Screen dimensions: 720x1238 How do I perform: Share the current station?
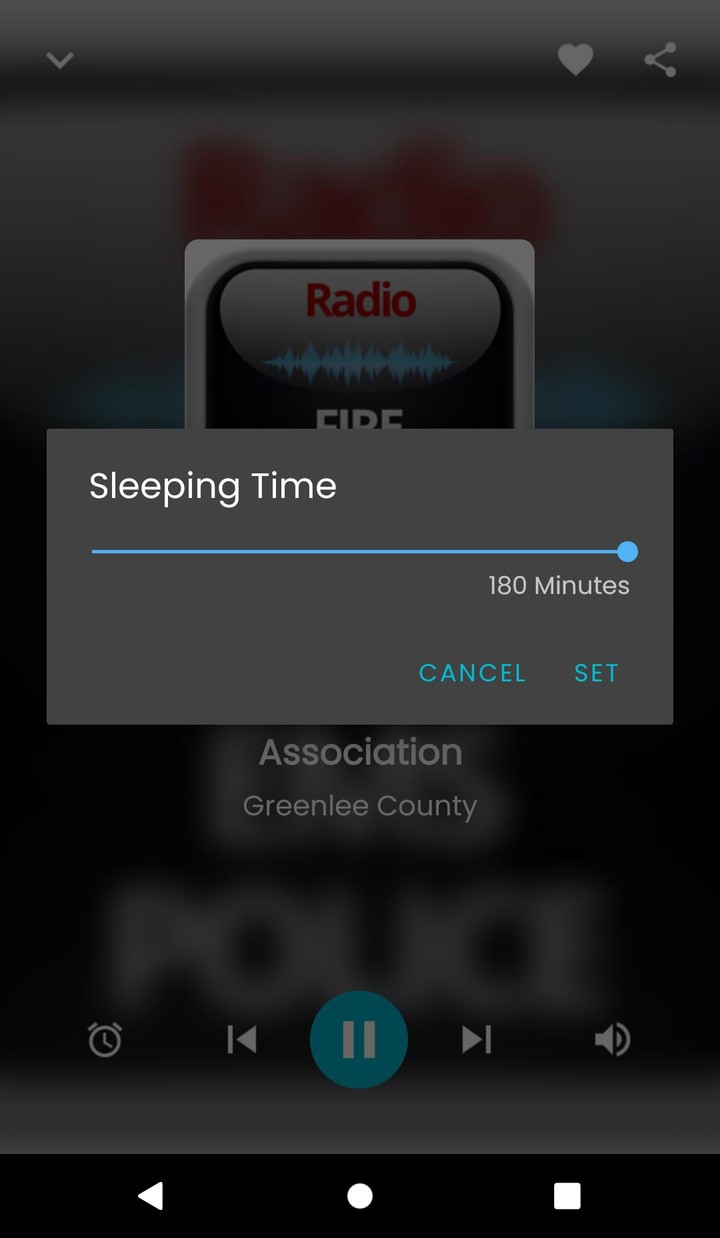click(x=661, y=60)
